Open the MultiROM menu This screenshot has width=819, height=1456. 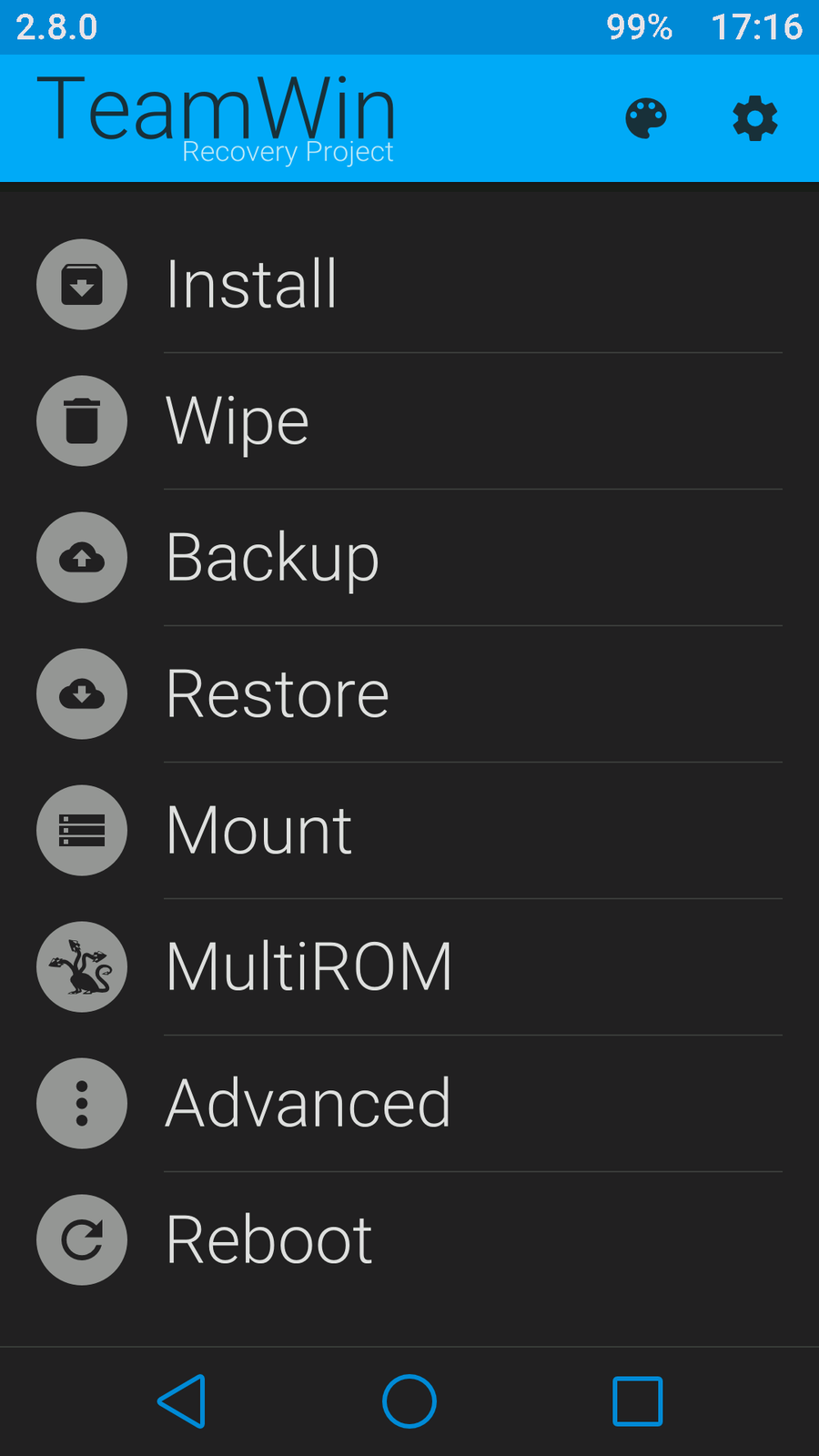tap(308, 966)
